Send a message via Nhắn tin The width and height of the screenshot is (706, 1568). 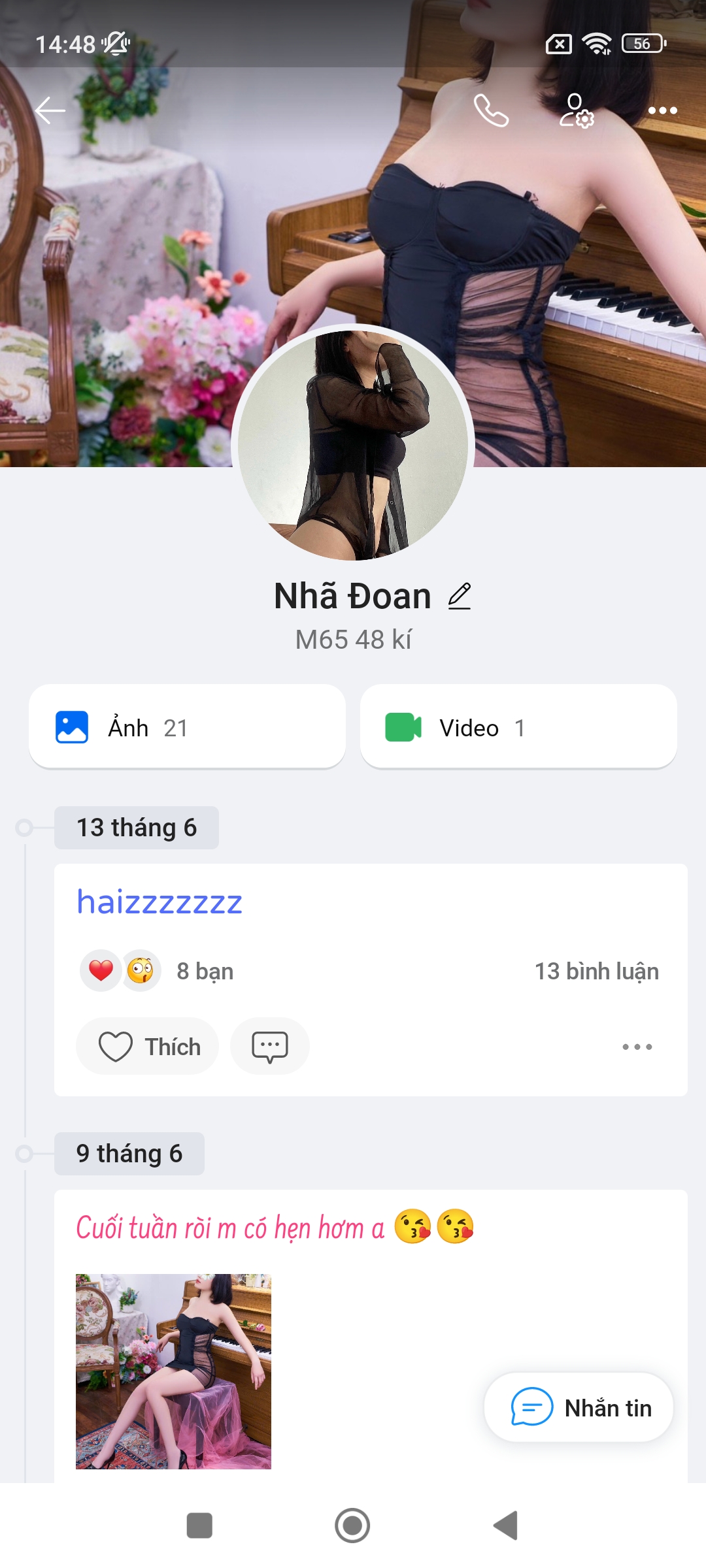[x=579, y=1408]
